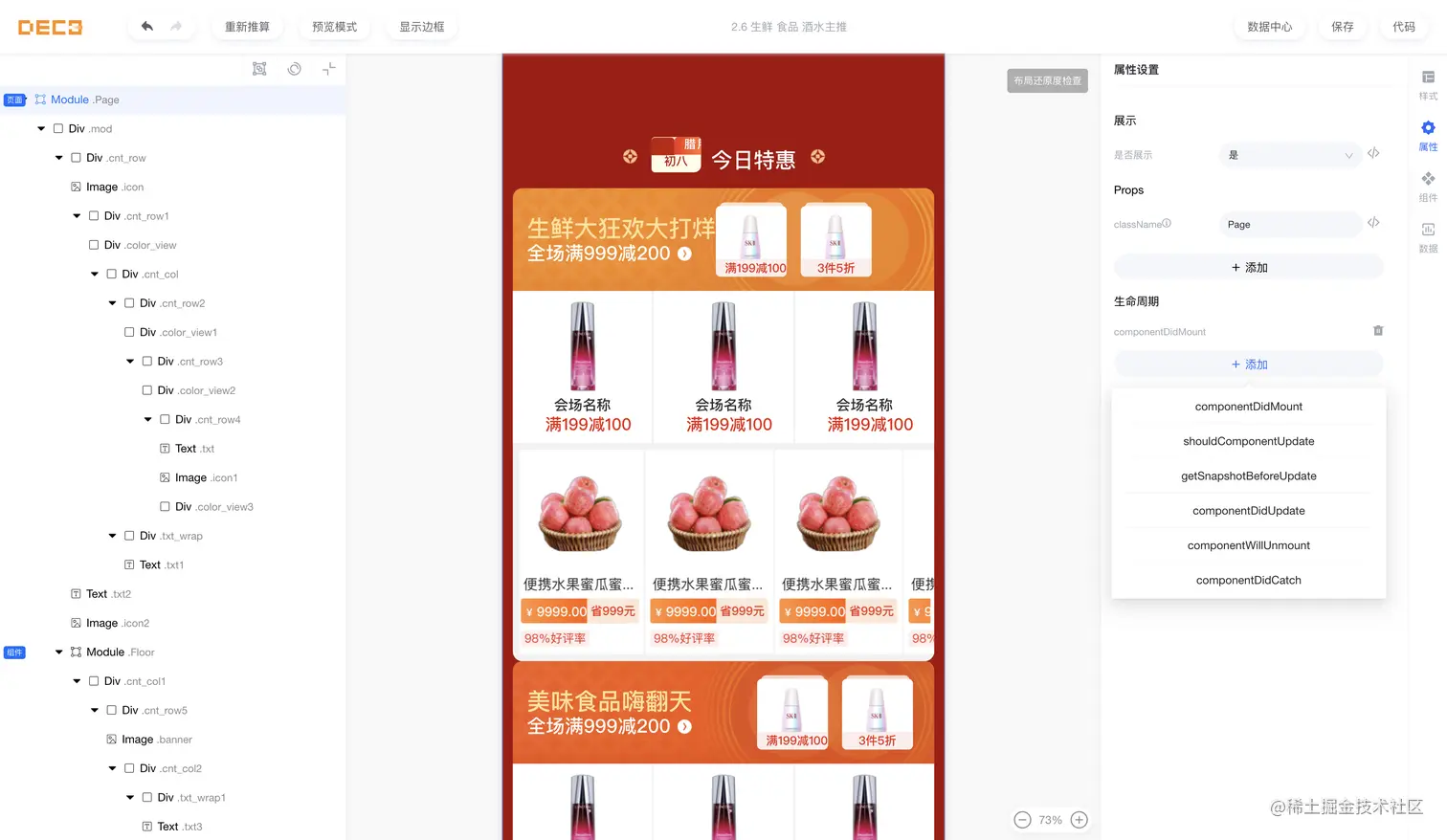
Task: Select Module .Page in the tree
Action: click(84, 99)
